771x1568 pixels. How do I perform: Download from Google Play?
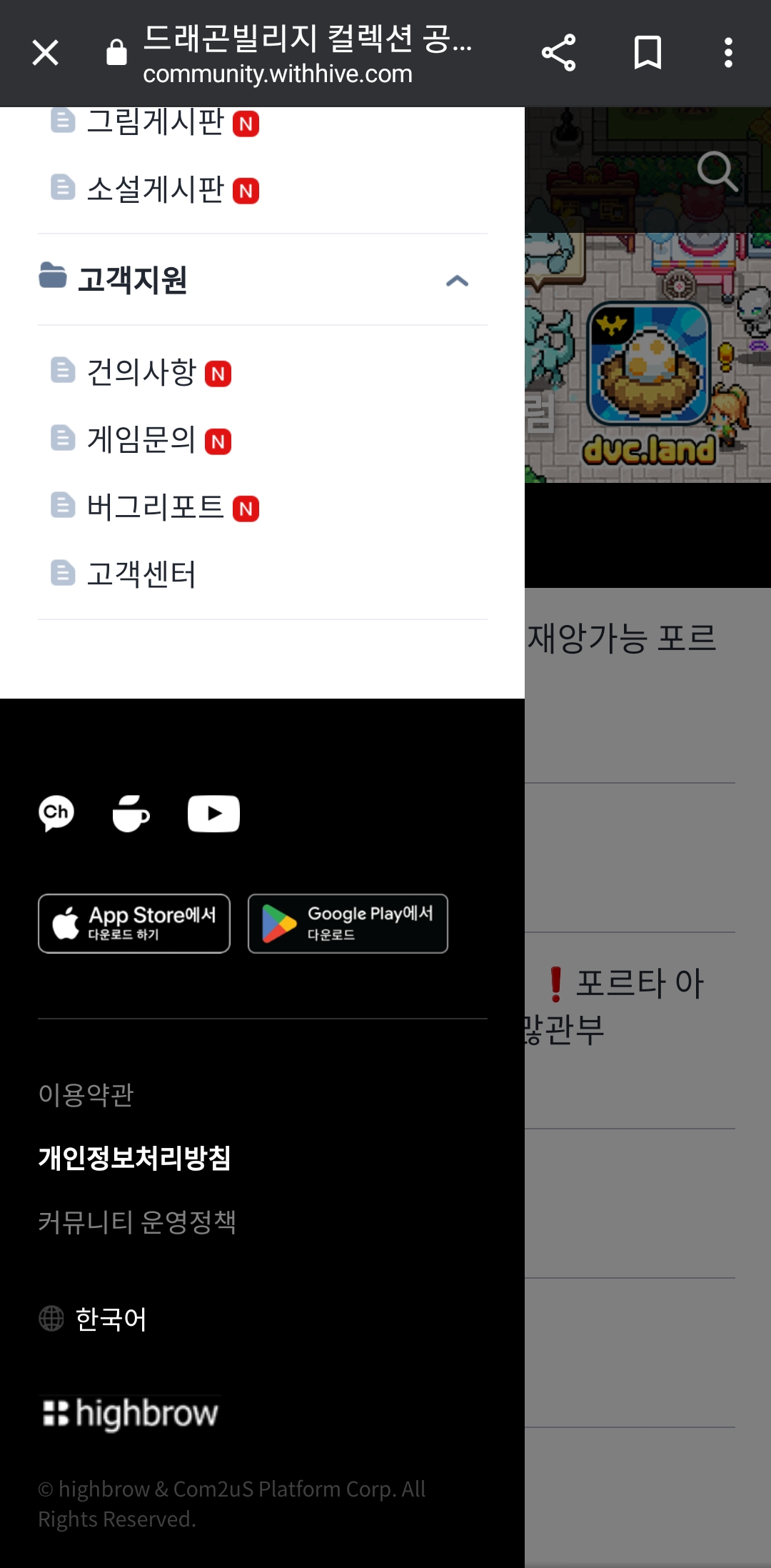[348, 924]
